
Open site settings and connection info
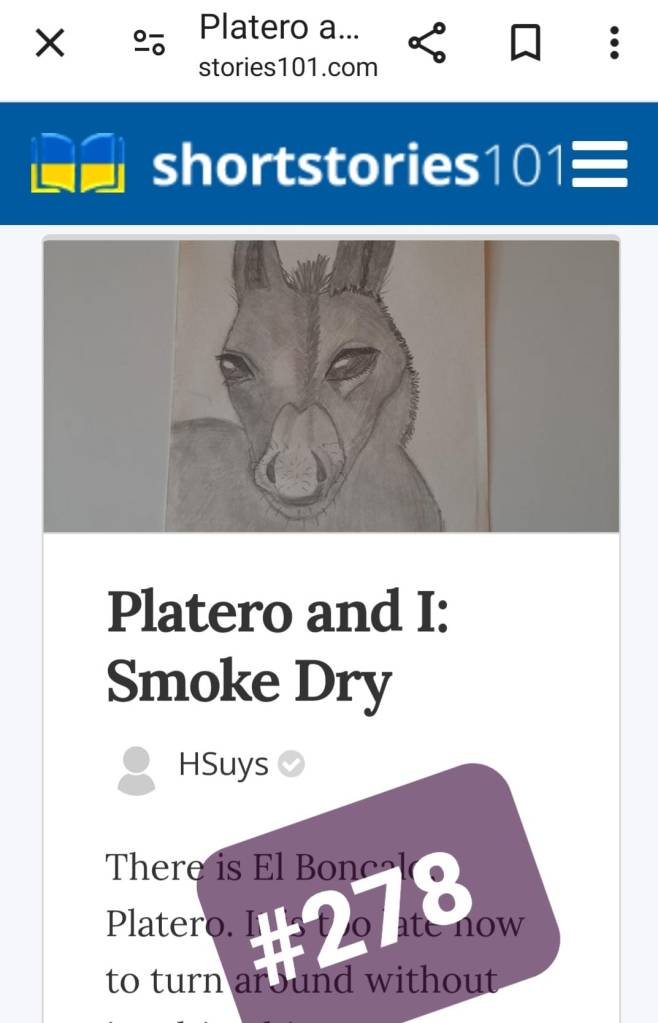pos(149,43)
